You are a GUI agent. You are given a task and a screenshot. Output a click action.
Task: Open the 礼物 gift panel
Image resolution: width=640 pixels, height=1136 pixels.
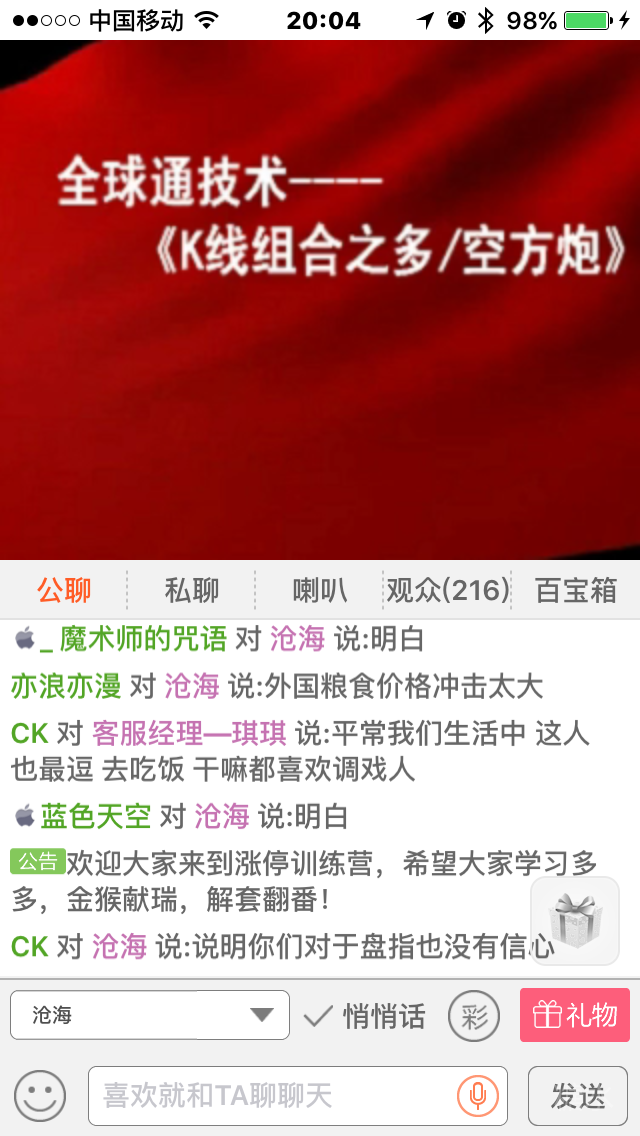(575, 1016)
